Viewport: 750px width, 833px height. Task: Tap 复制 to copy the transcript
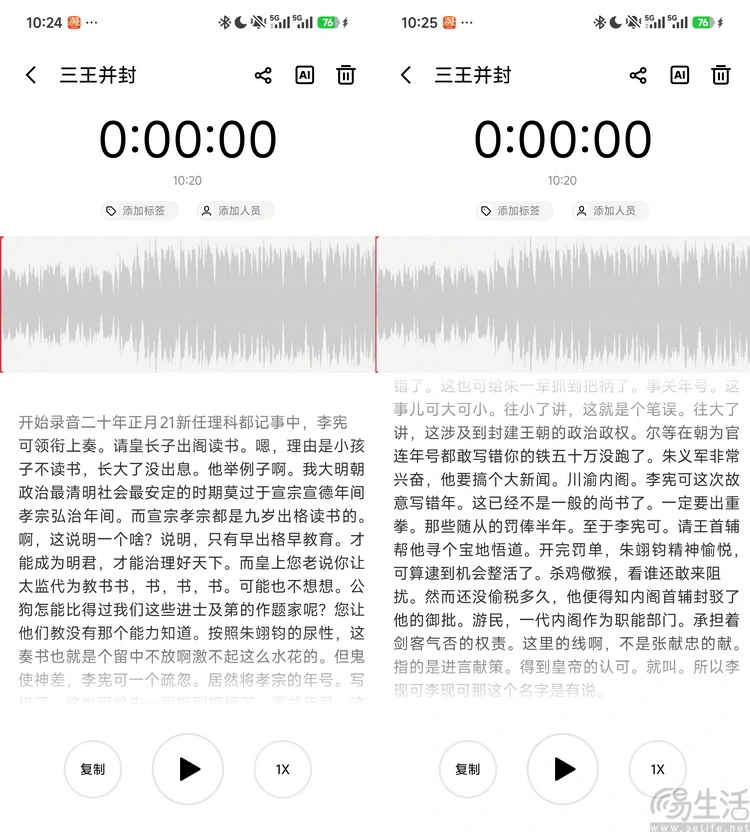[x=93, y=769]
